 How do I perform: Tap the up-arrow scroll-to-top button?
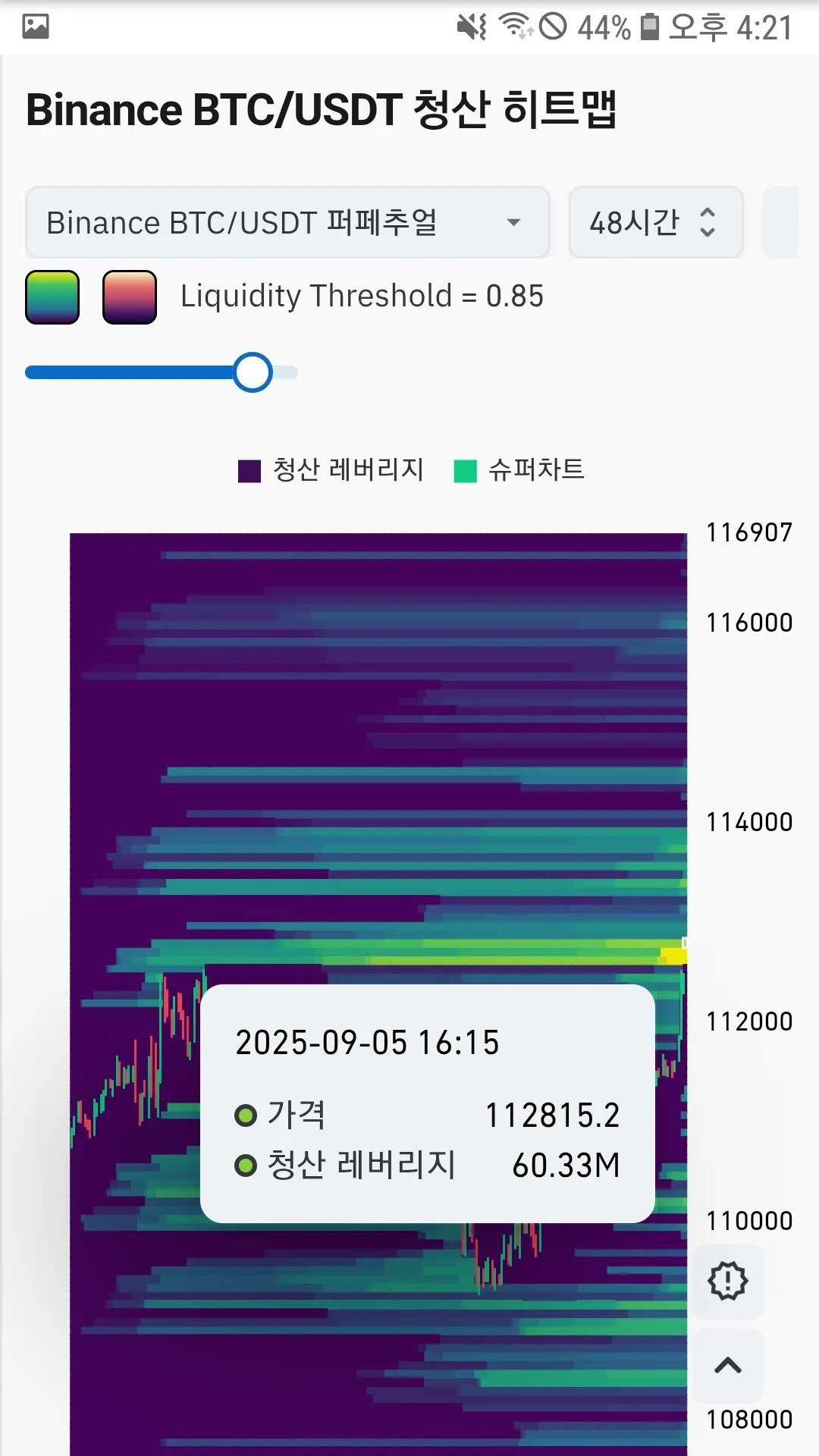click(728, 1366)
